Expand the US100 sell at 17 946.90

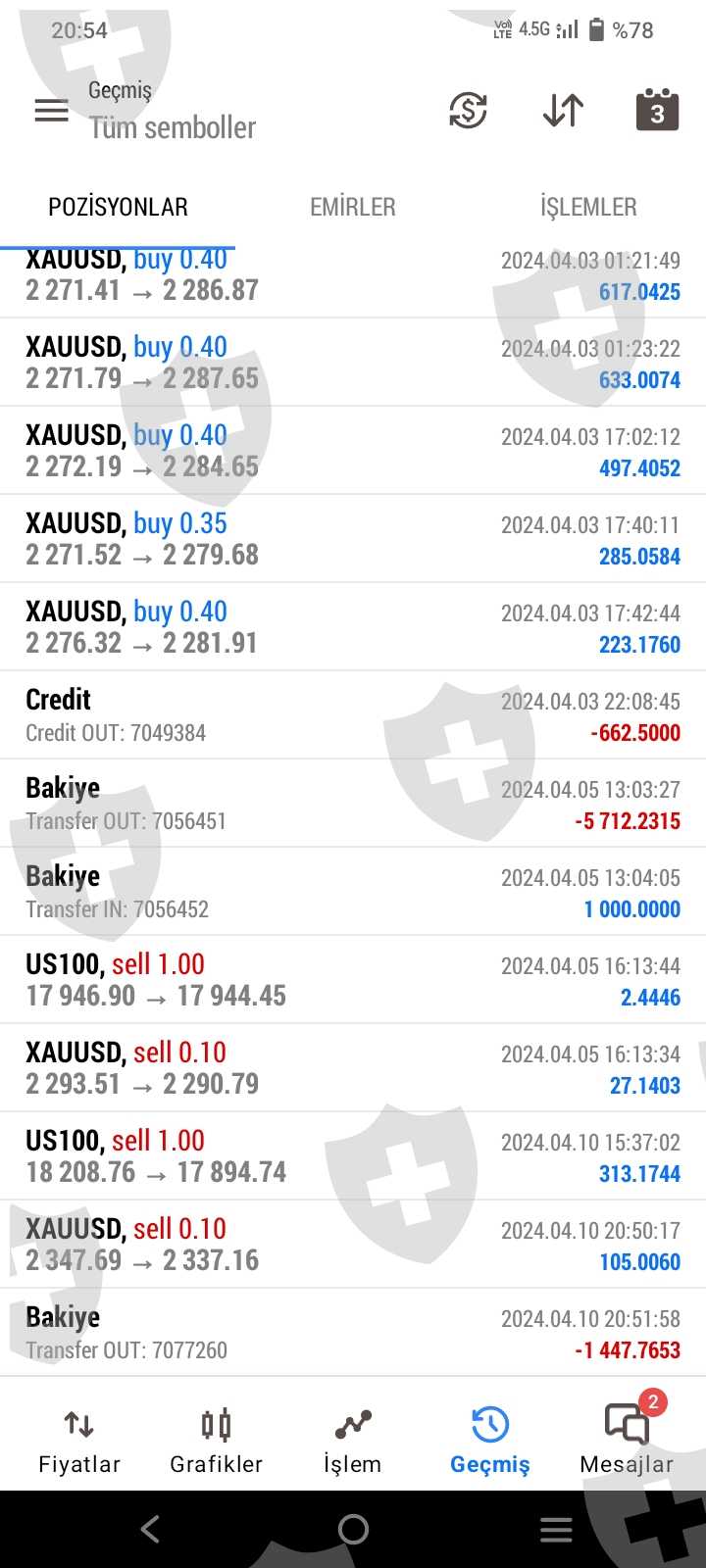[x=353, y=980]
